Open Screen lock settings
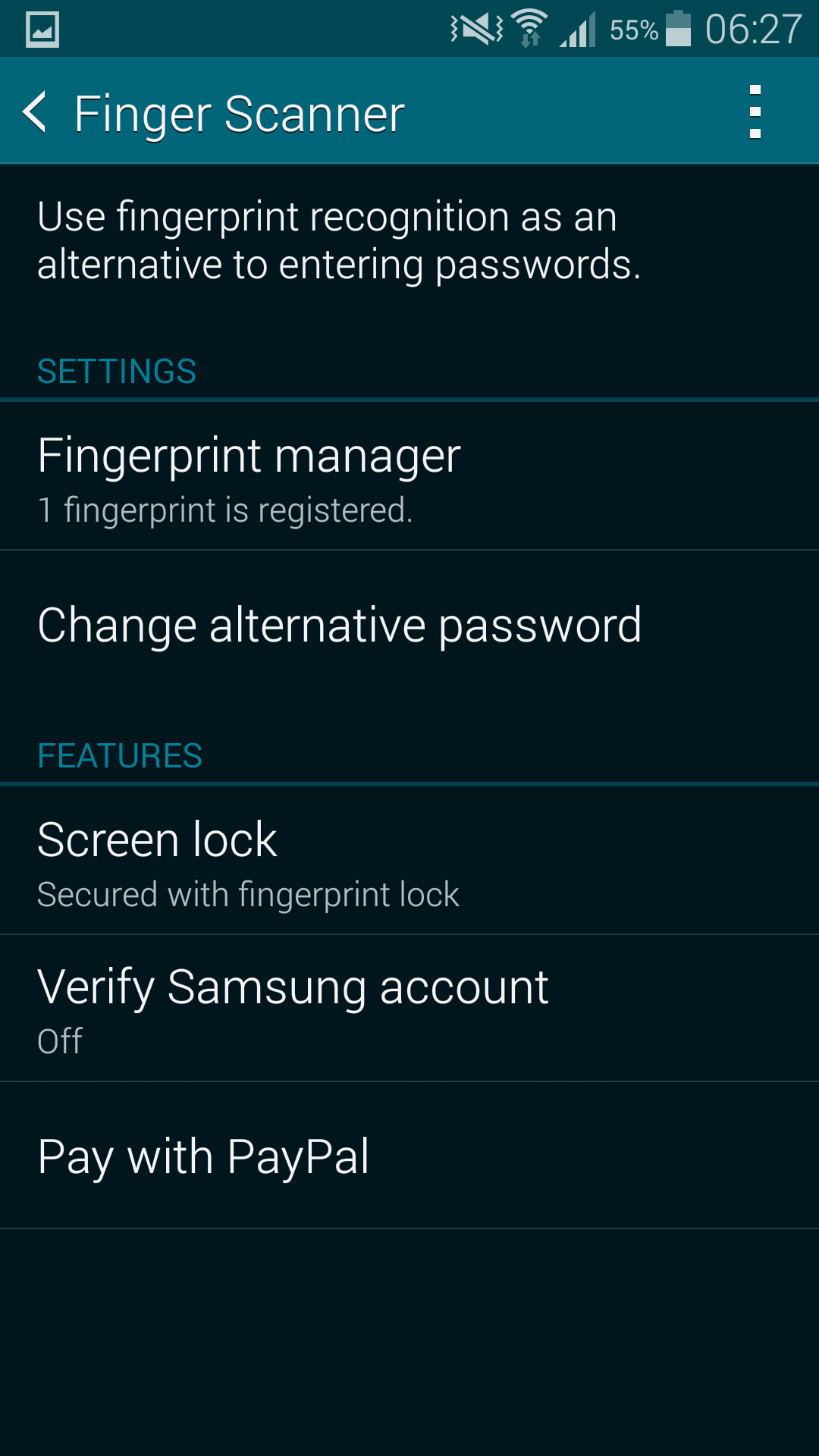The image size is (819, 1456). point(409,861)
